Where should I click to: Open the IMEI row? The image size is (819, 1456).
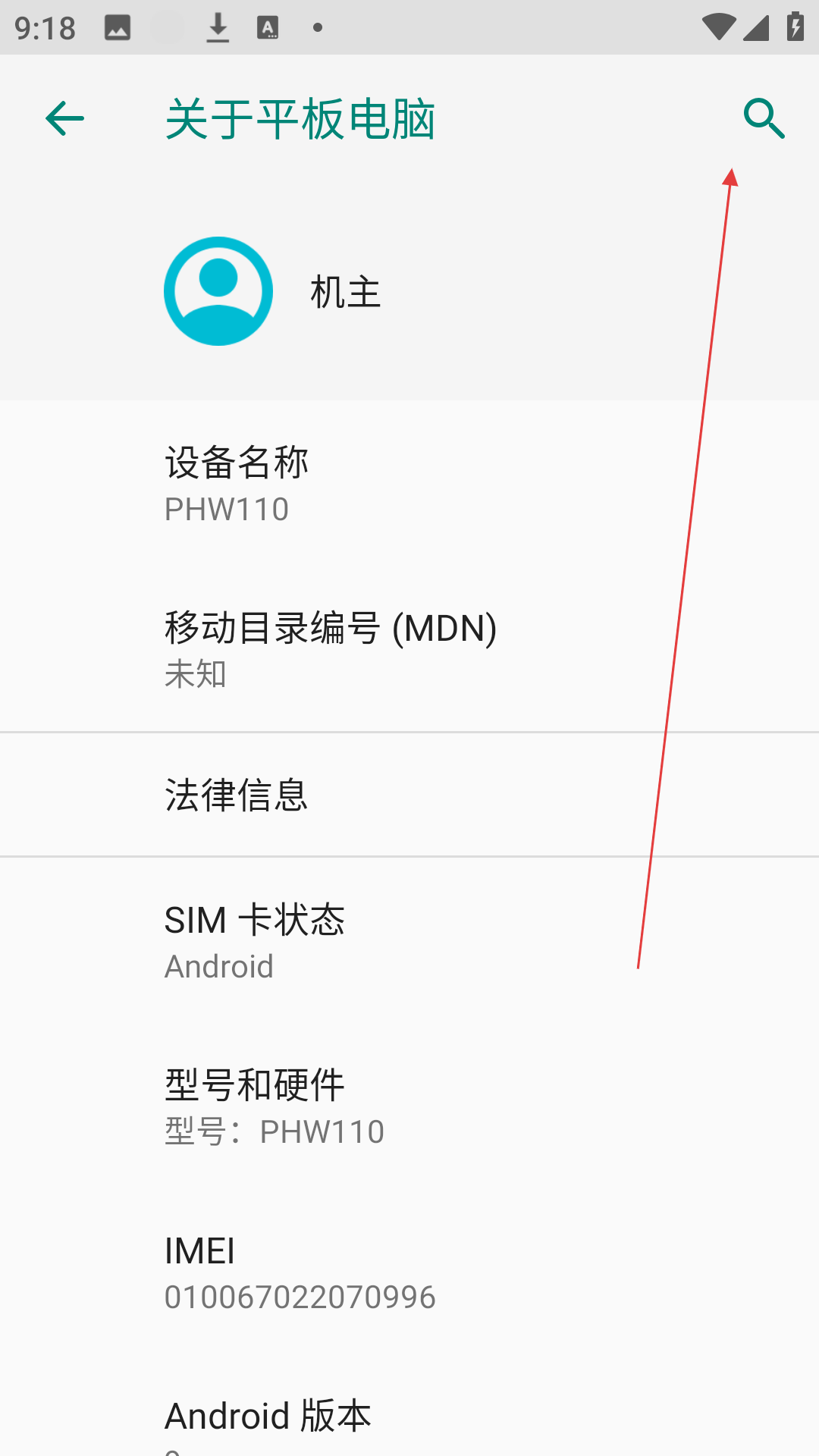coord(409,1272)
